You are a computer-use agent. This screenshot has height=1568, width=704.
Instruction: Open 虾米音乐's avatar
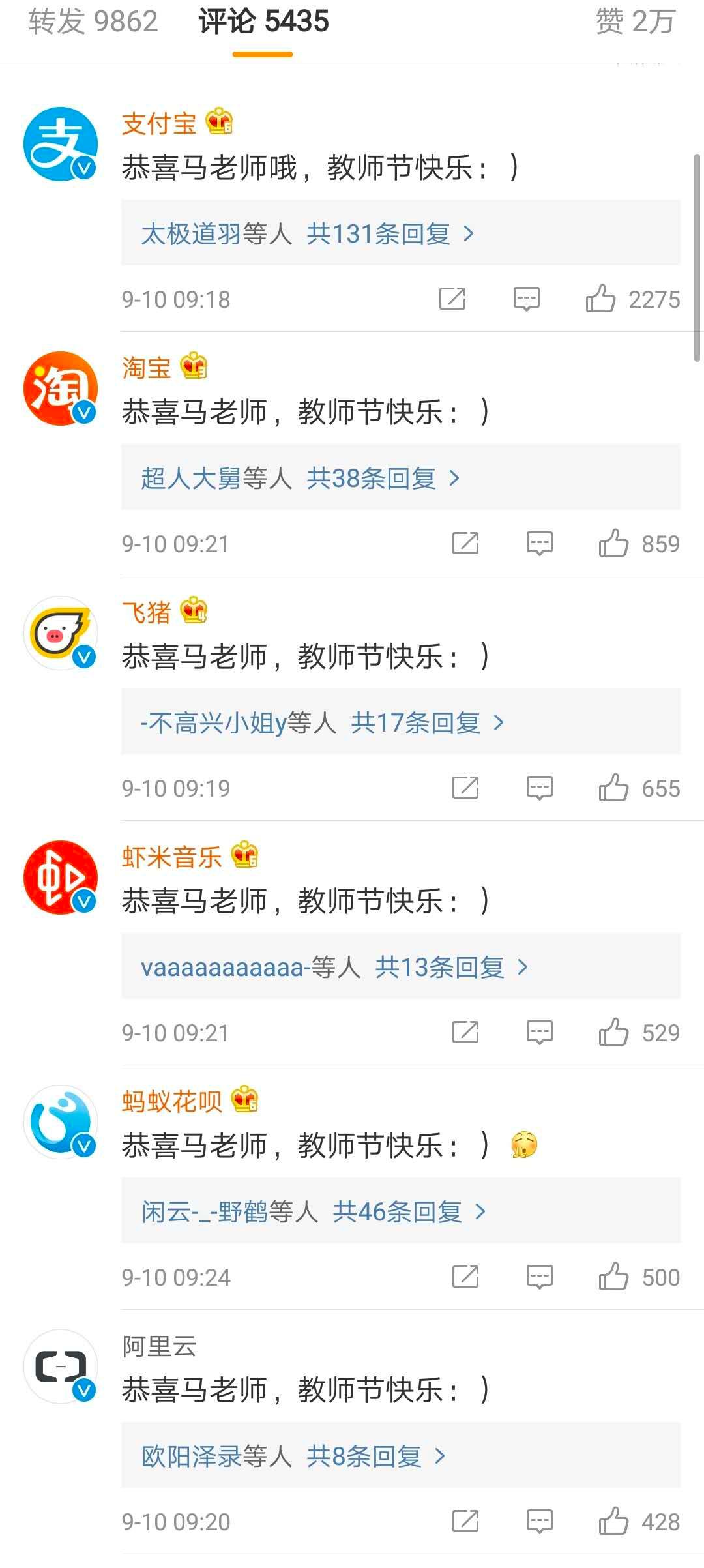(61, 878)
